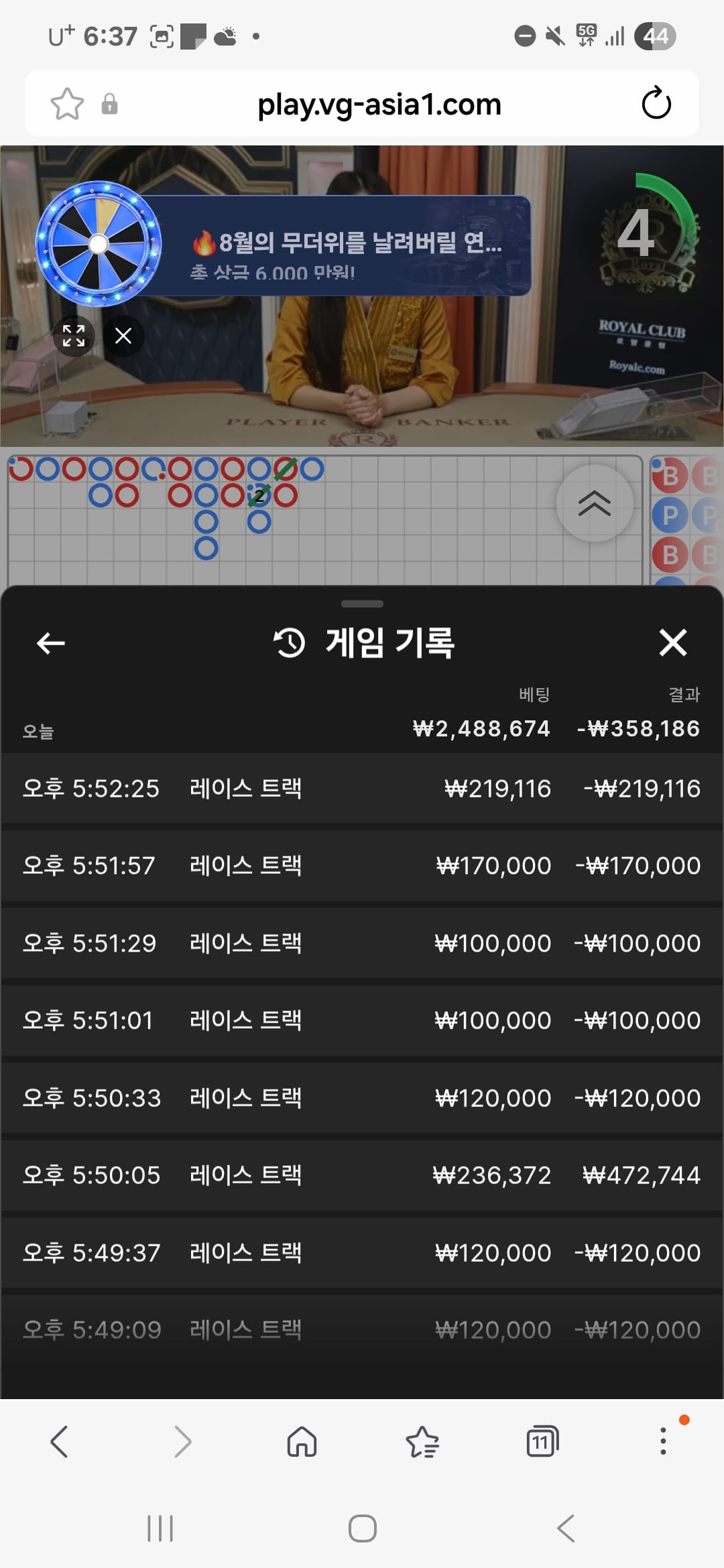Open the 오후 5:51:57 레이스 트랙 record

coord(362,866)
